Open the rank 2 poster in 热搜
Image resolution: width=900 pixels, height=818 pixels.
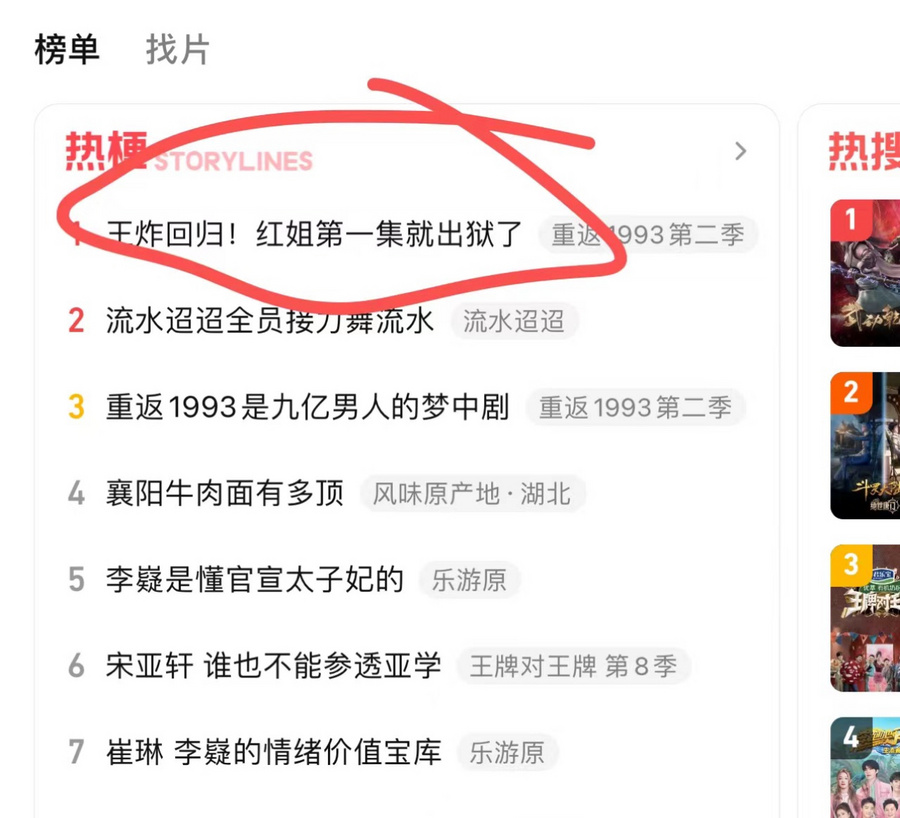point(866,446)
